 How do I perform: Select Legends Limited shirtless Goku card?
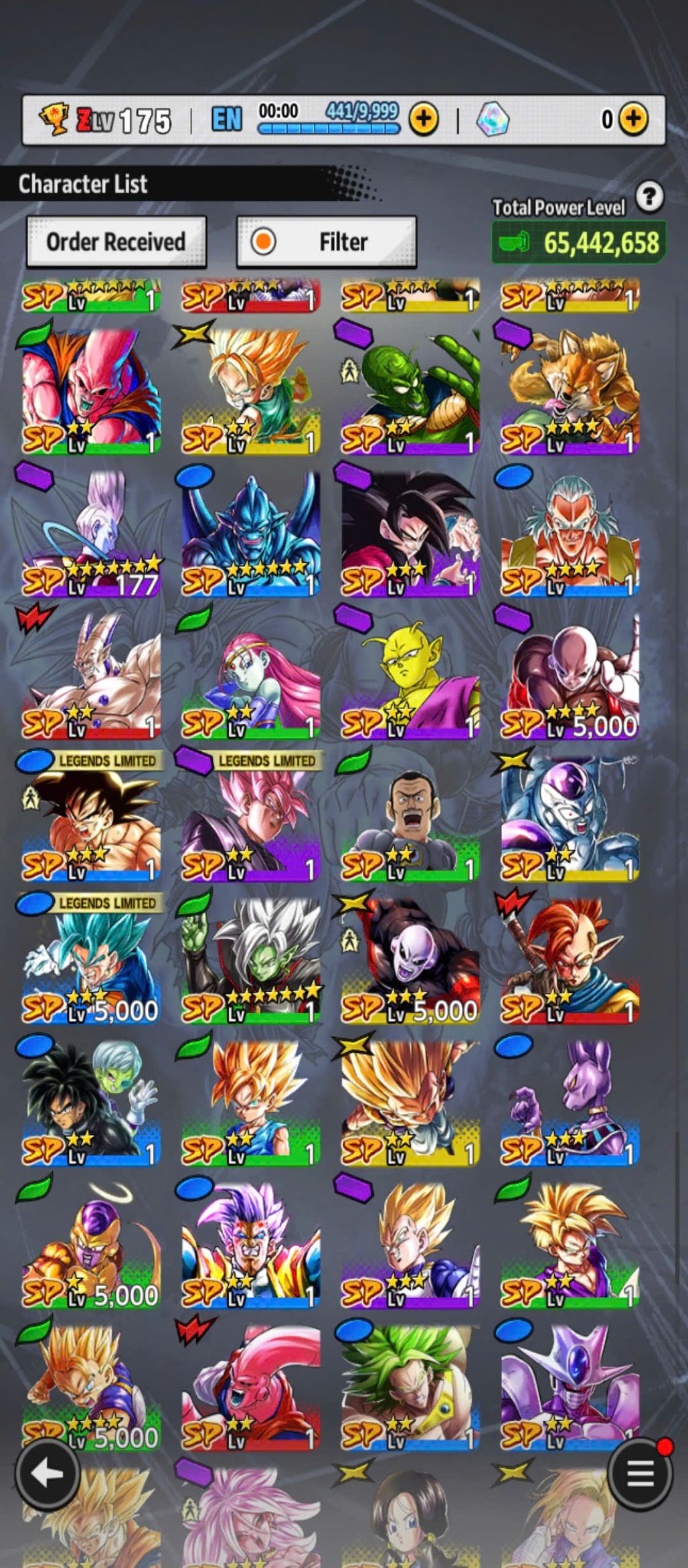92,818
